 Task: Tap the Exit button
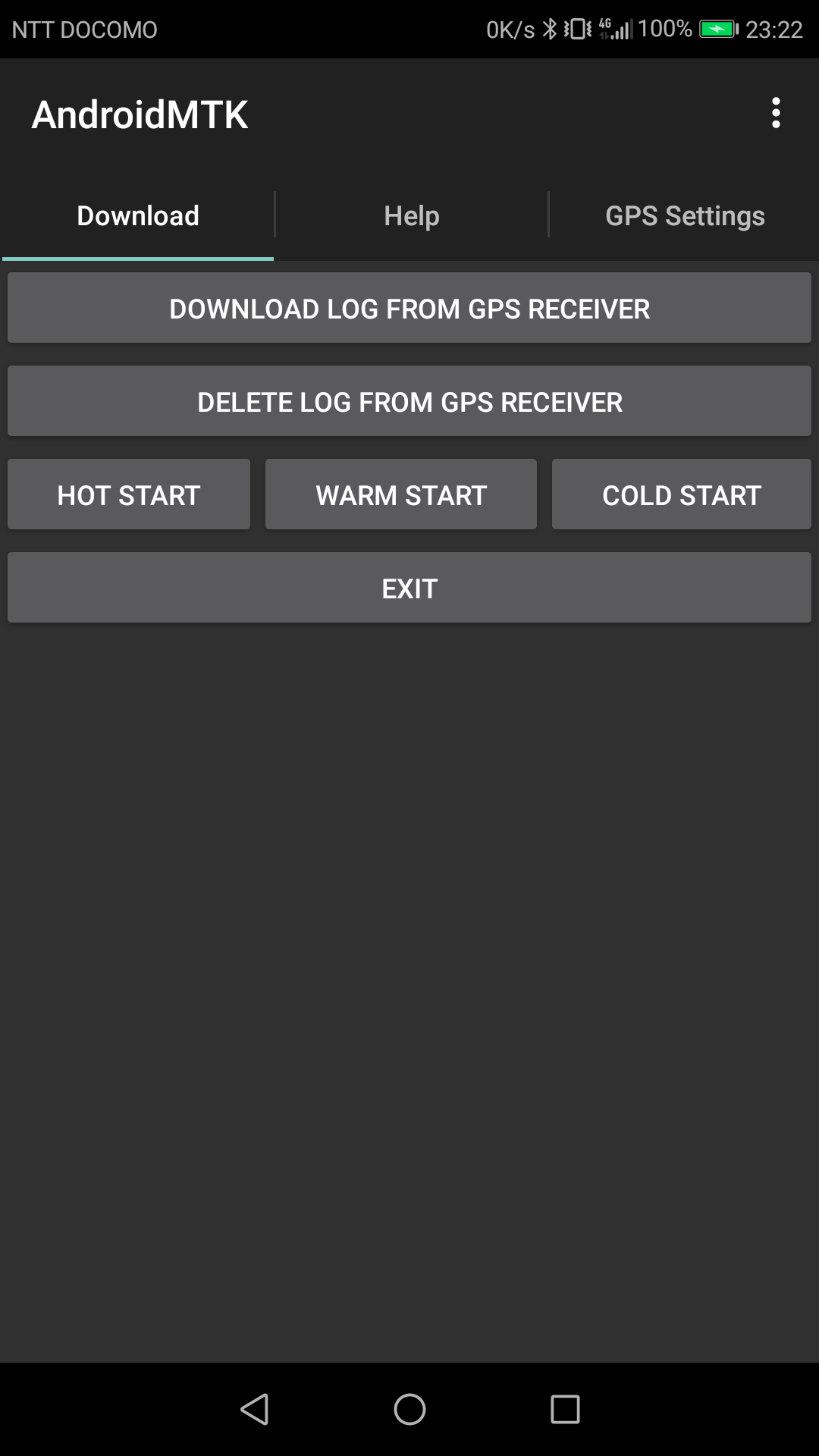pyautogui.click(x=409, y=588)
